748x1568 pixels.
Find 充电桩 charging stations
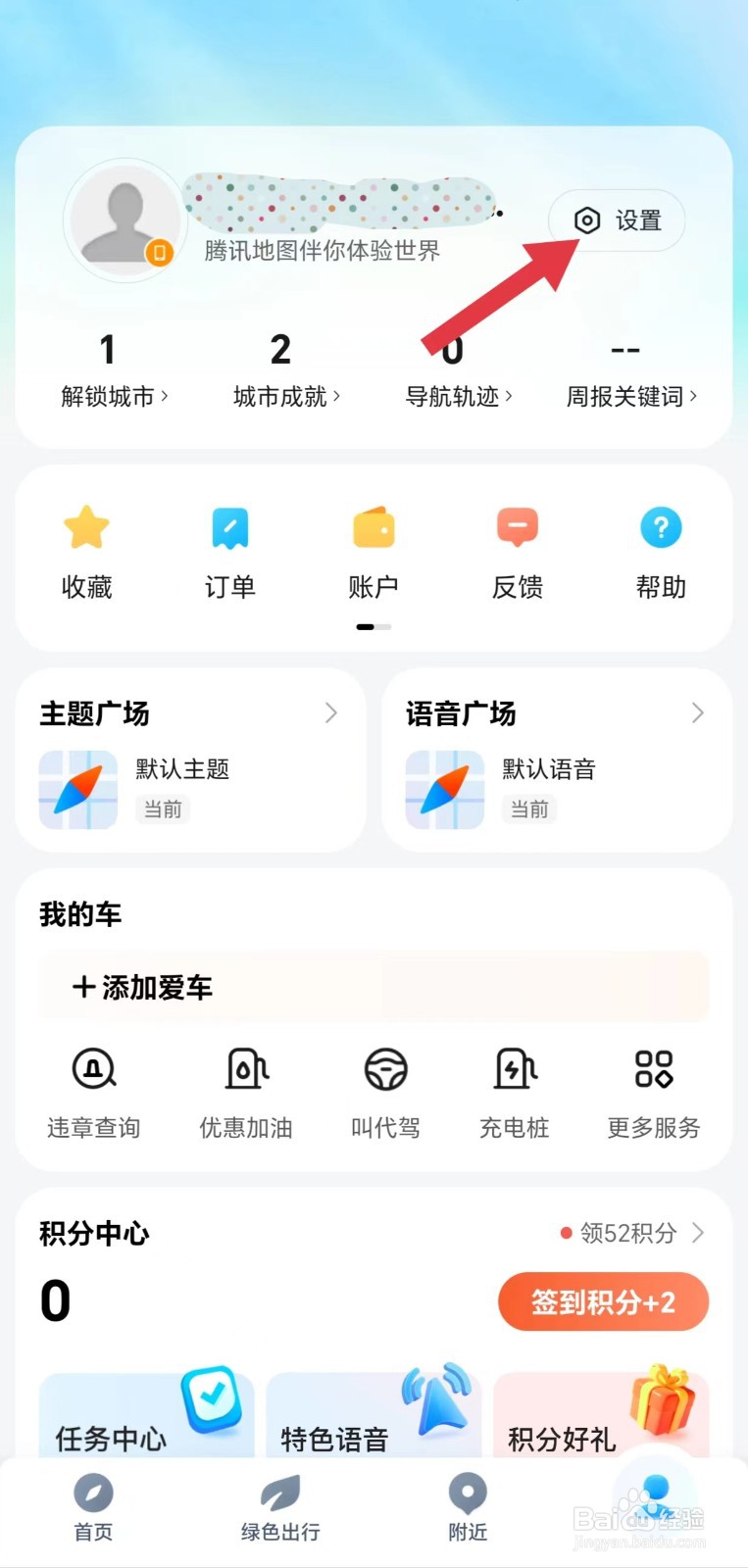click(514, 1093)
